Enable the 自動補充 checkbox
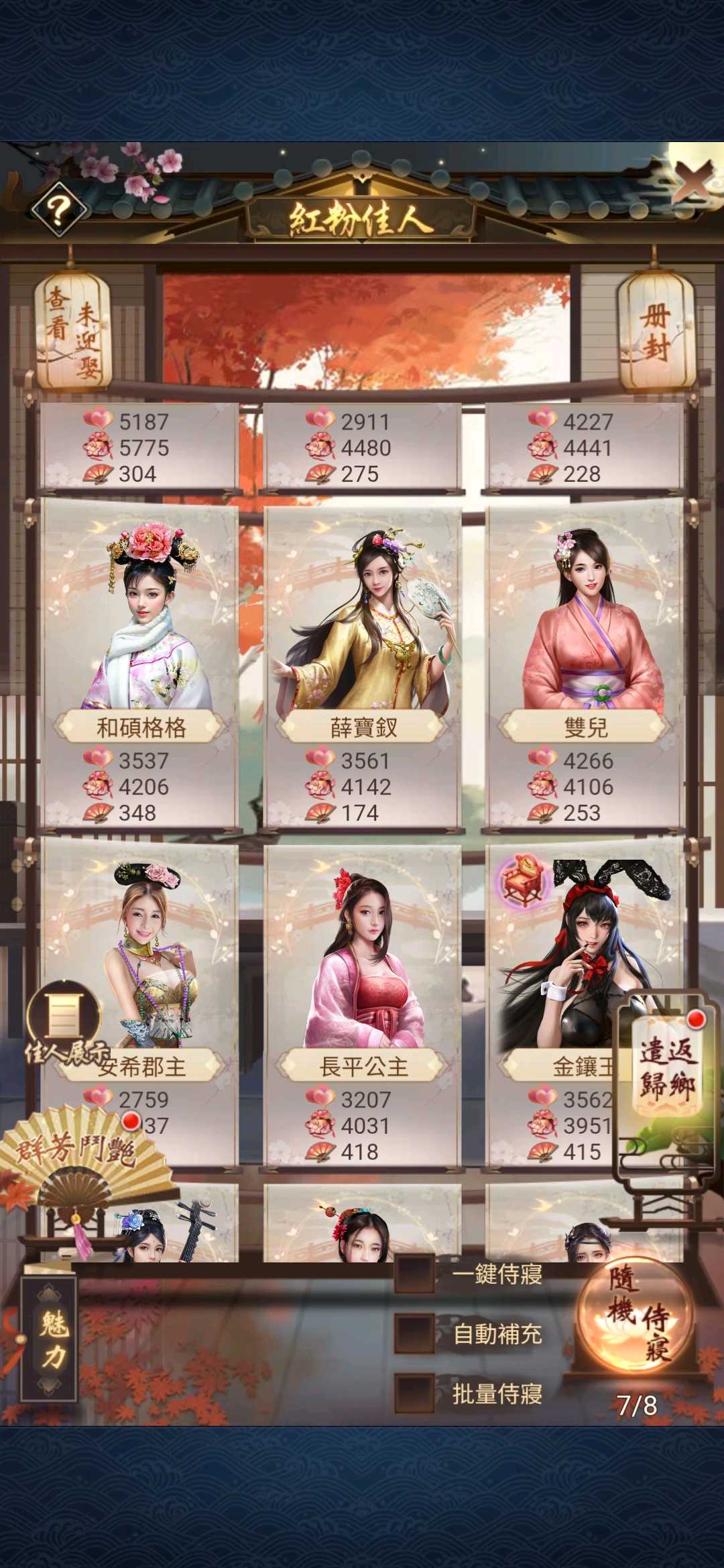The image size is (724, 1568). click(x=414, y=1333)
